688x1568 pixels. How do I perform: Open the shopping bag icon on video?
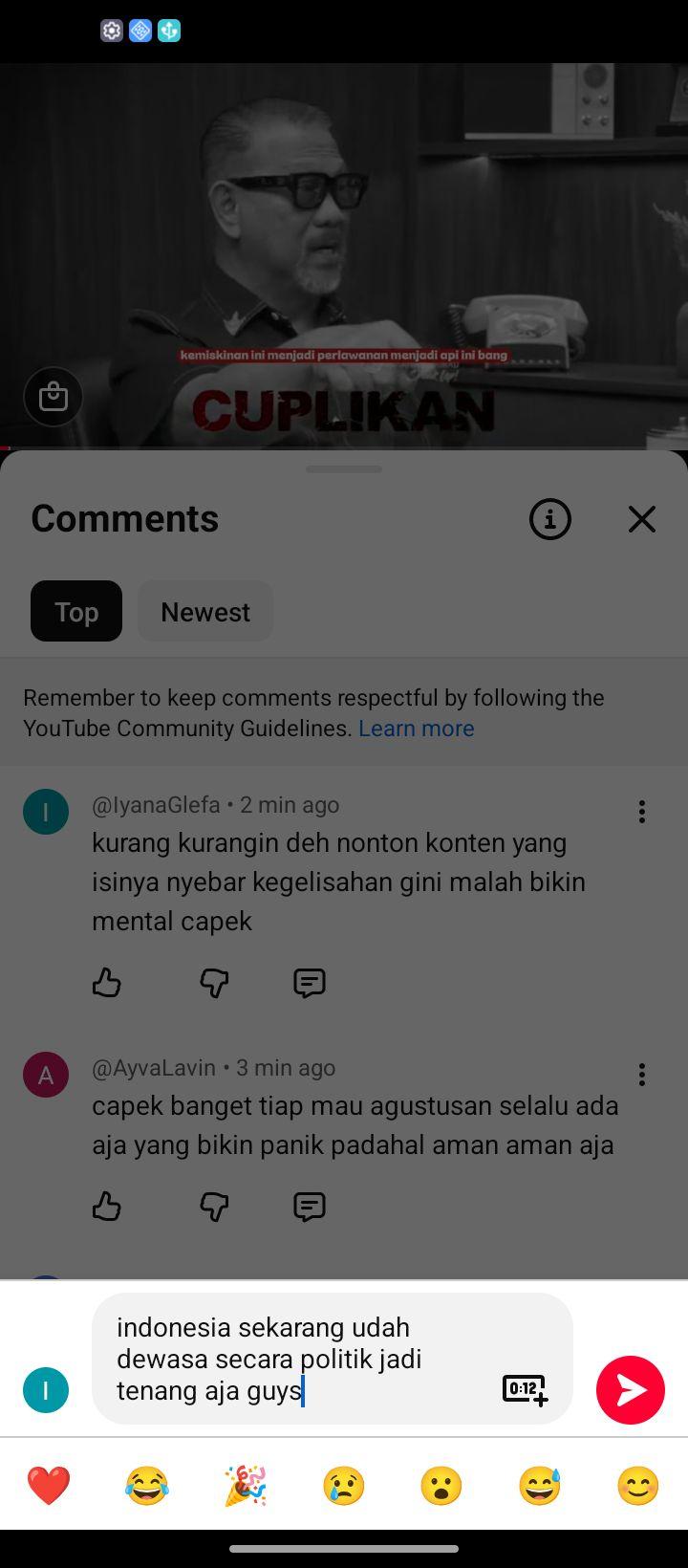click(54, 397)
